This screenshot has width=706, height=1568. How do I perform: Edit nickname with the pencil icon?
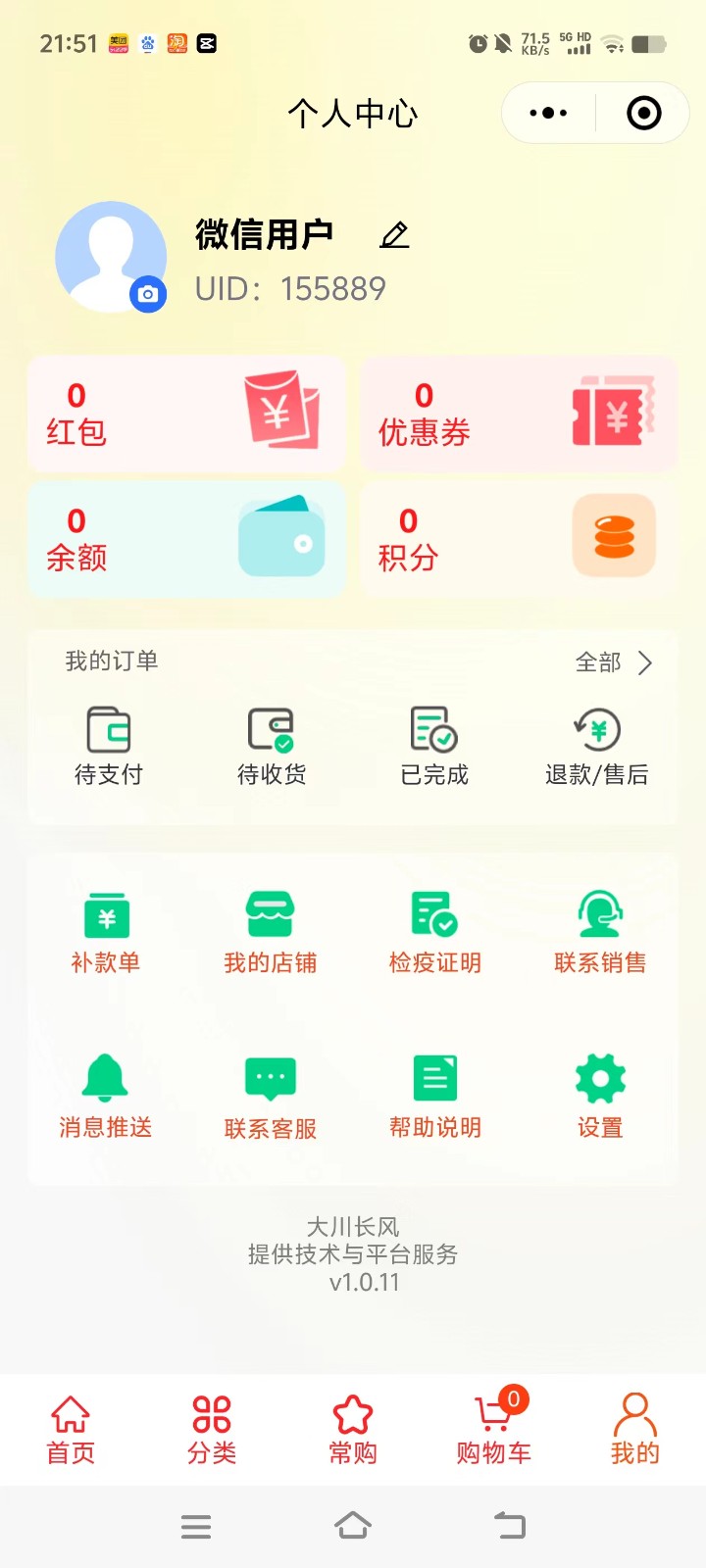(x=394, y=235)
